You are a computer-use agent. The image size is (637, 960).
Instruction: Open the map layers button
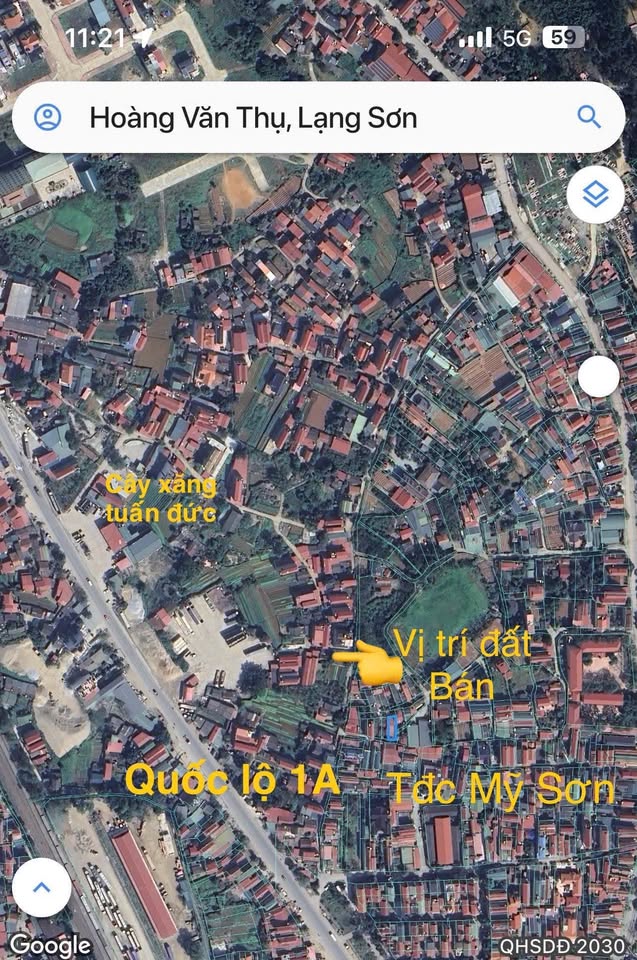[x=595, y=195]
